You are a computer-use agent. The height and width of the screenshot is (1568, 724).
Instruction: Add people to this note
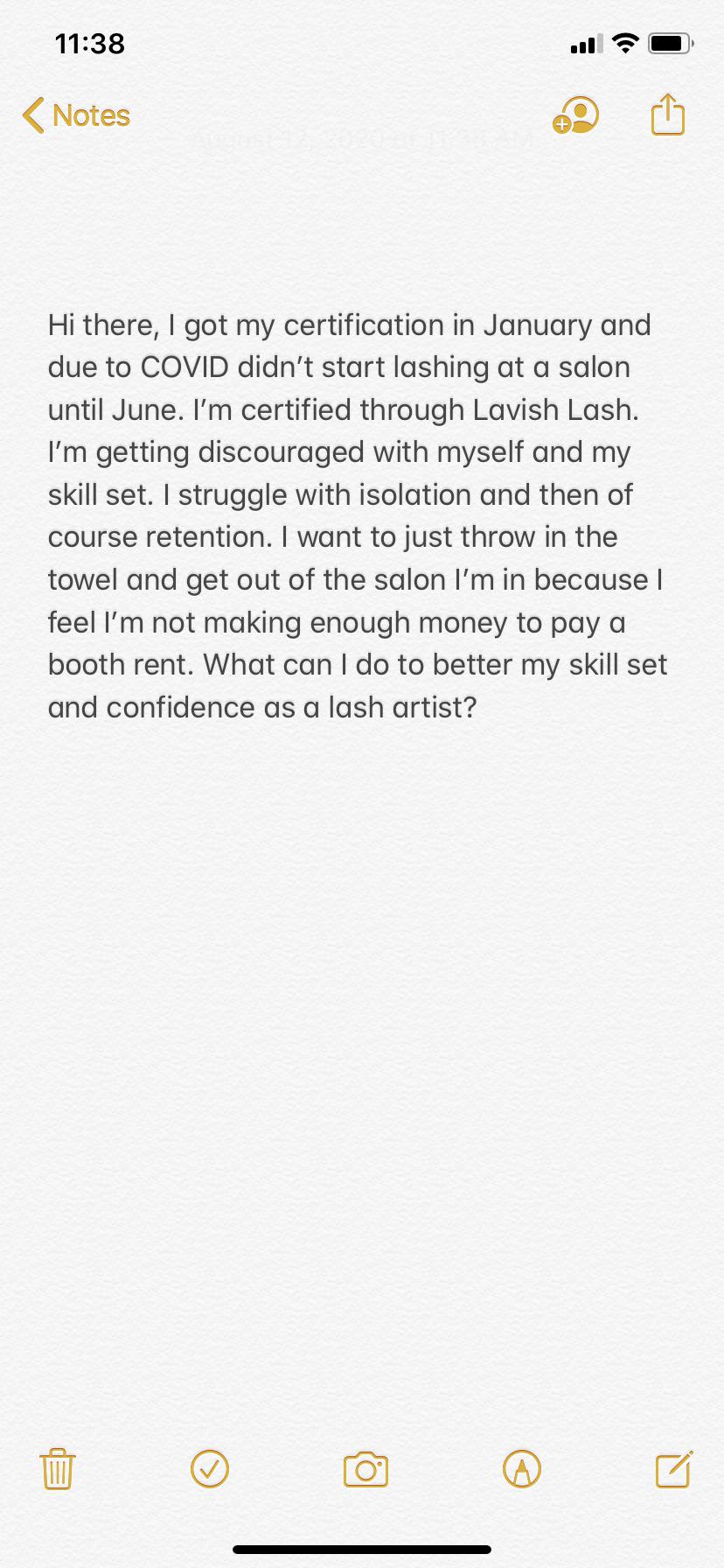575,115
